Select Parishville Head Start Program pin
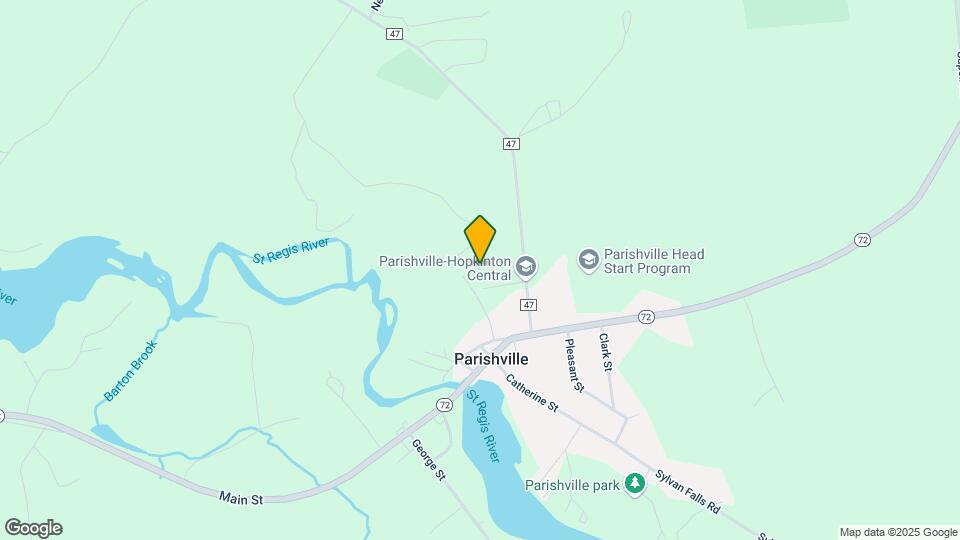 [589, 260]
